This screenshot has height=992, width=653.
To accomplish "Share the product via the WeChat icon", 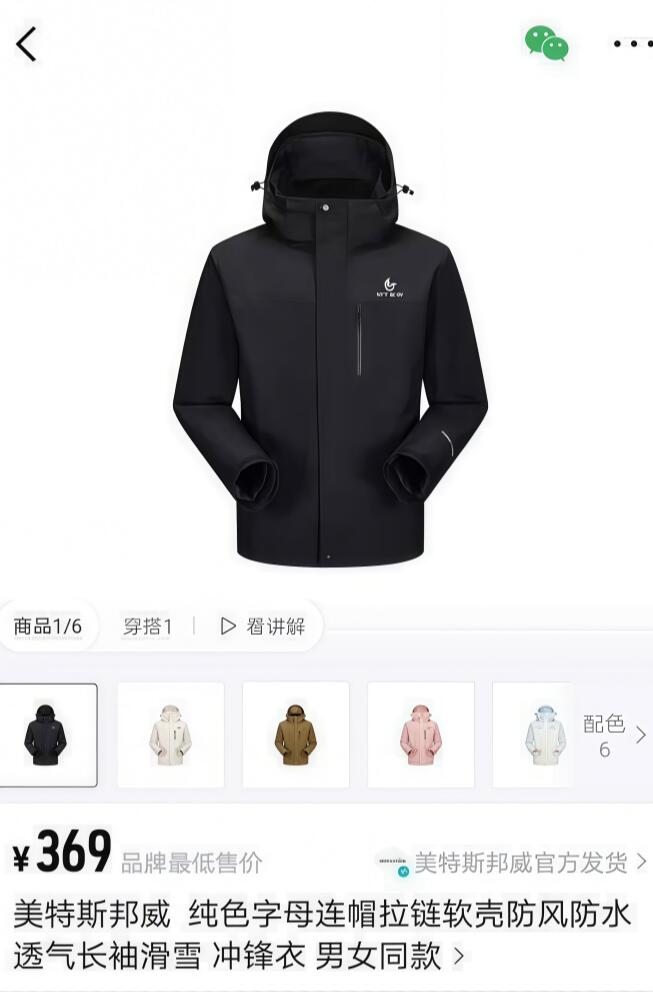I will pyautogui.click(x=546, y=43).
